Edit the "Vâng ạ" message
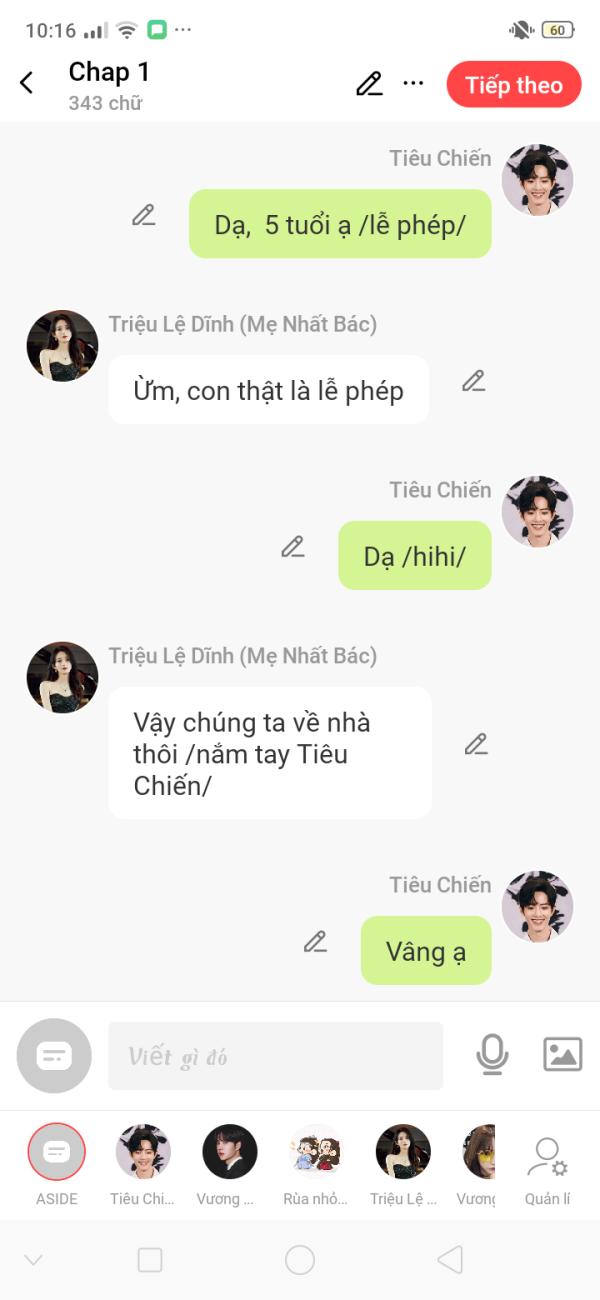 pos(315,942)
